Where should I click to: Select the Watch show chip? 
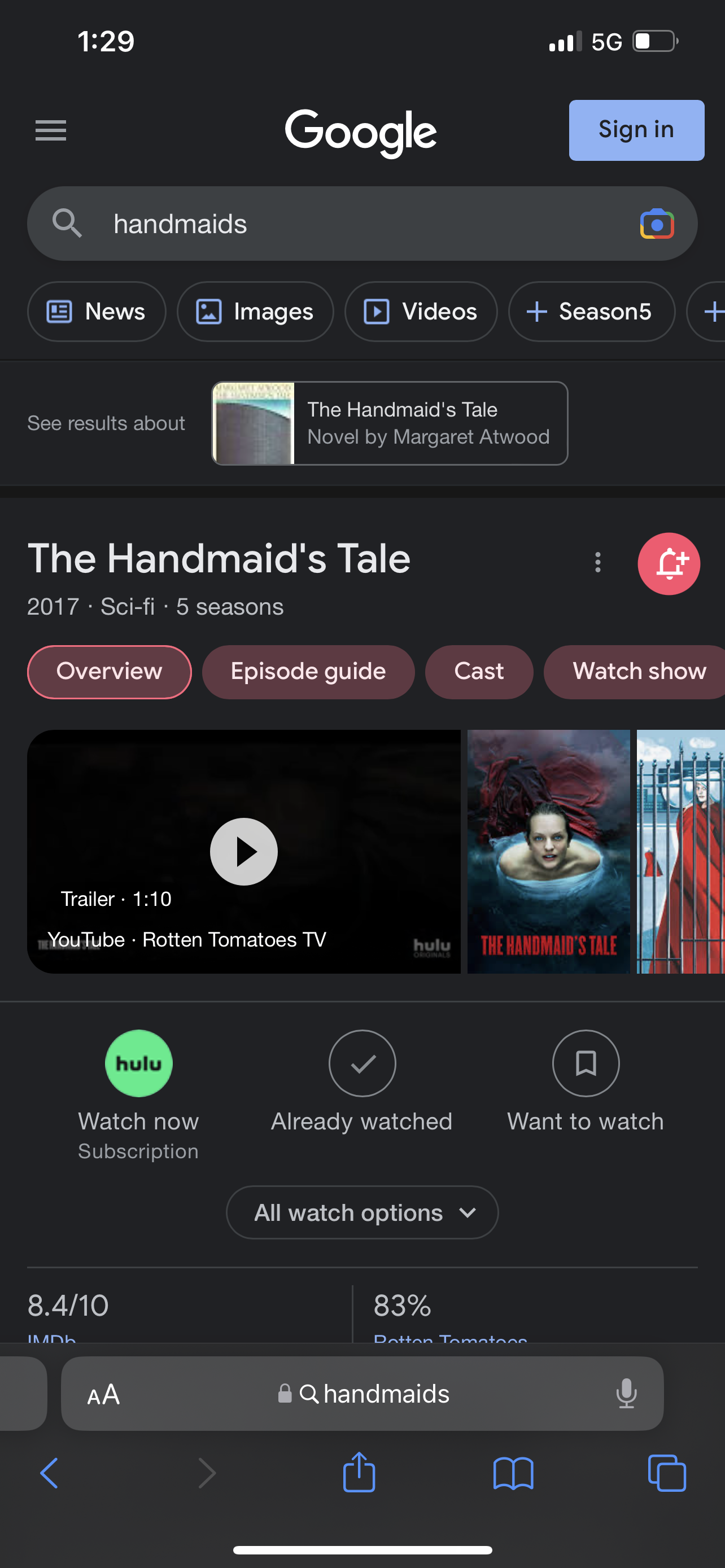[638, 672]
